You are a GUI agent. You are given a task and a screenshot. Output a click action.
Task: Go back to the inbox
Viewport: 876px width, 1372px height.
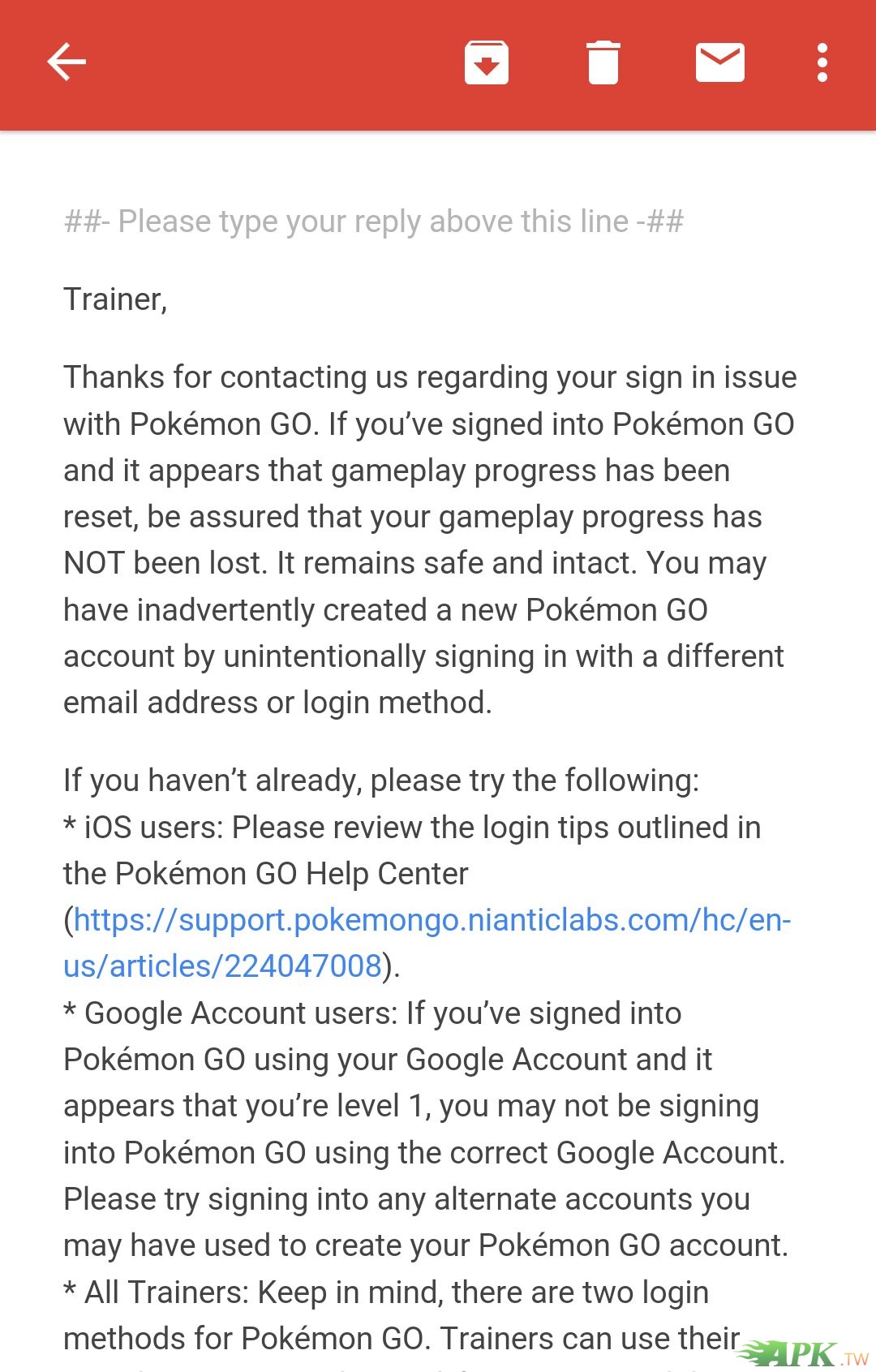click(67, 62)
